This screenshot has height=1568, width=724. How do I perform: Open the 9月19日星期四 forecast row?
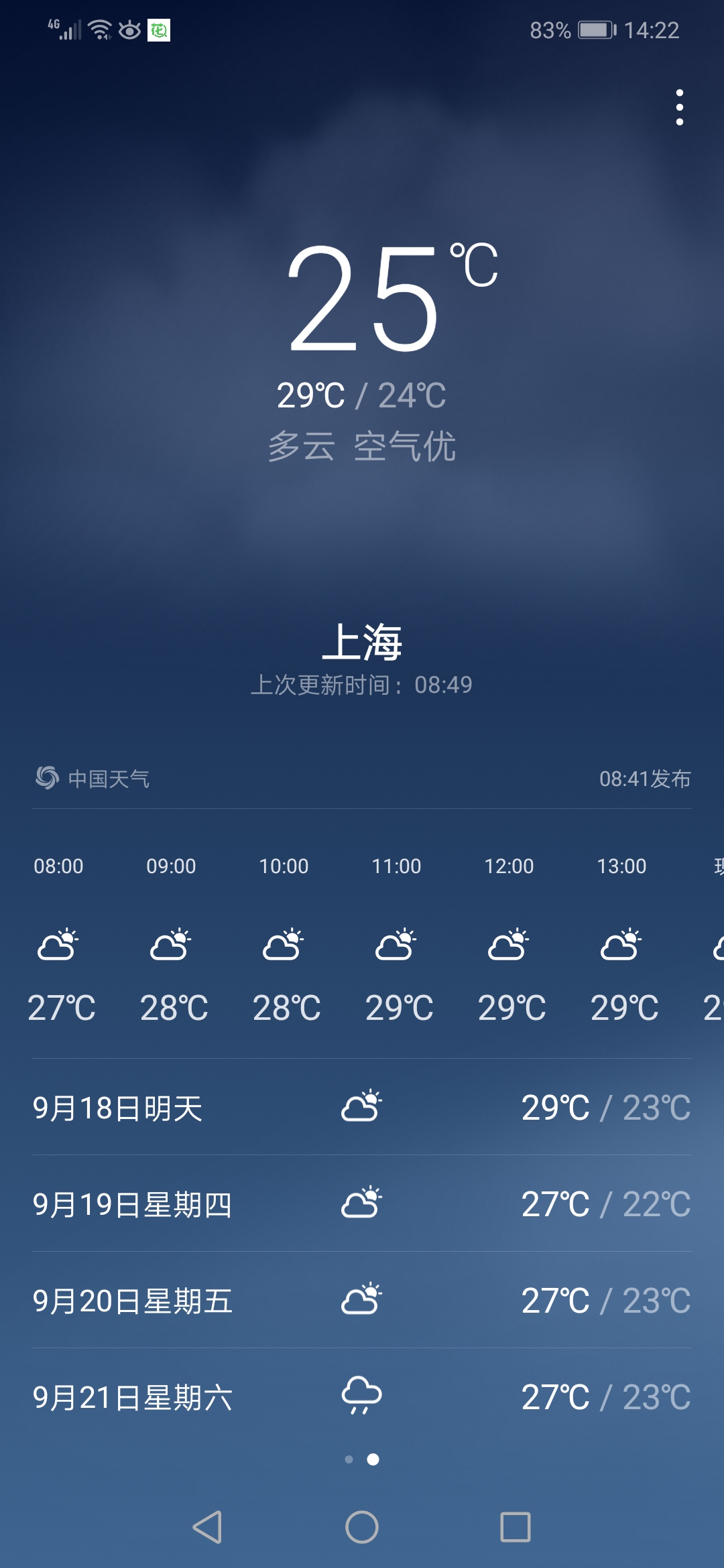pyautogui.click(x=362, y=1204)
